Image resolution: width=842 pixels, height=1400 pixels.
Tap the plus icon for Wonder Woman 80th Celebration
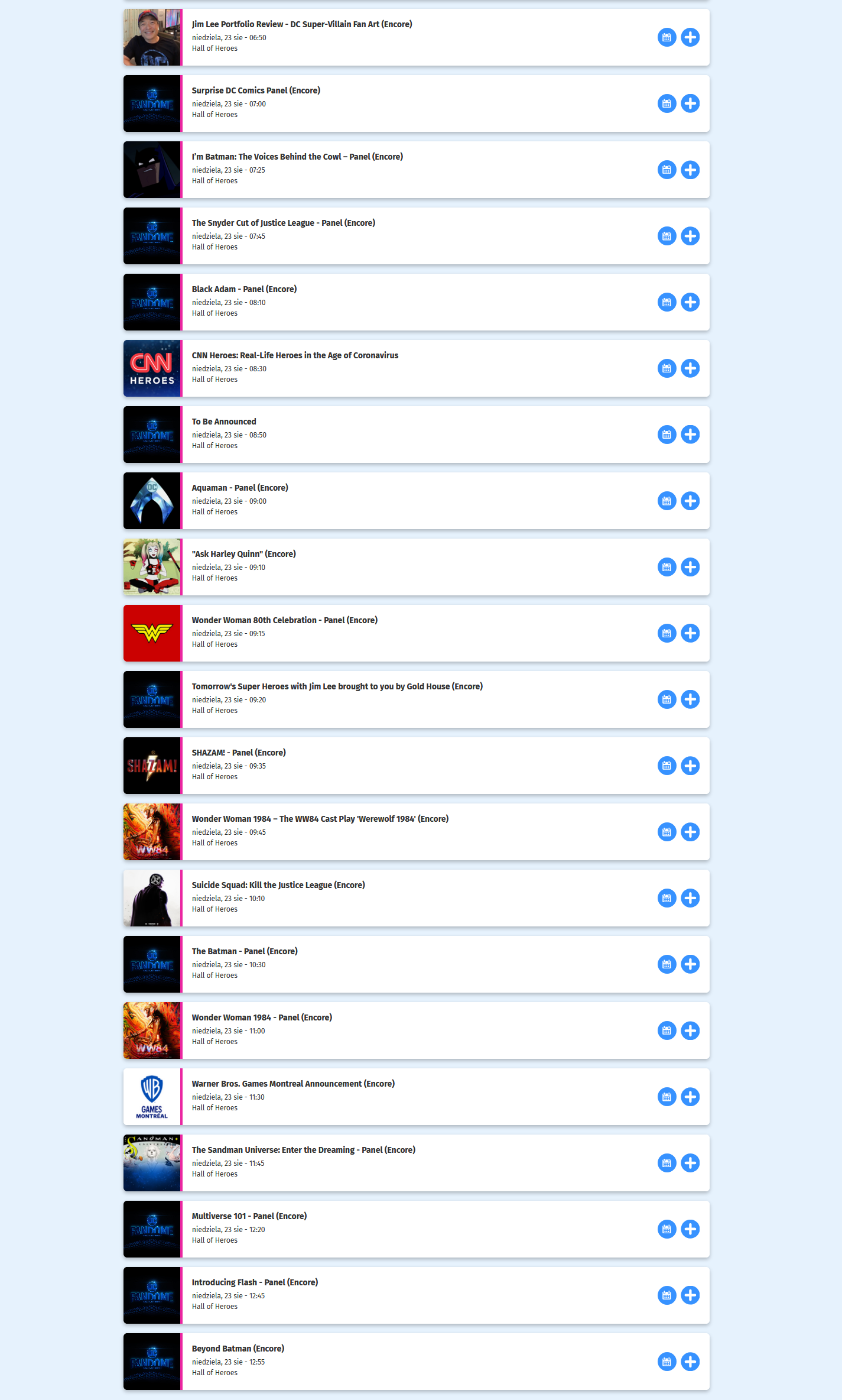(x=690, y=633)
